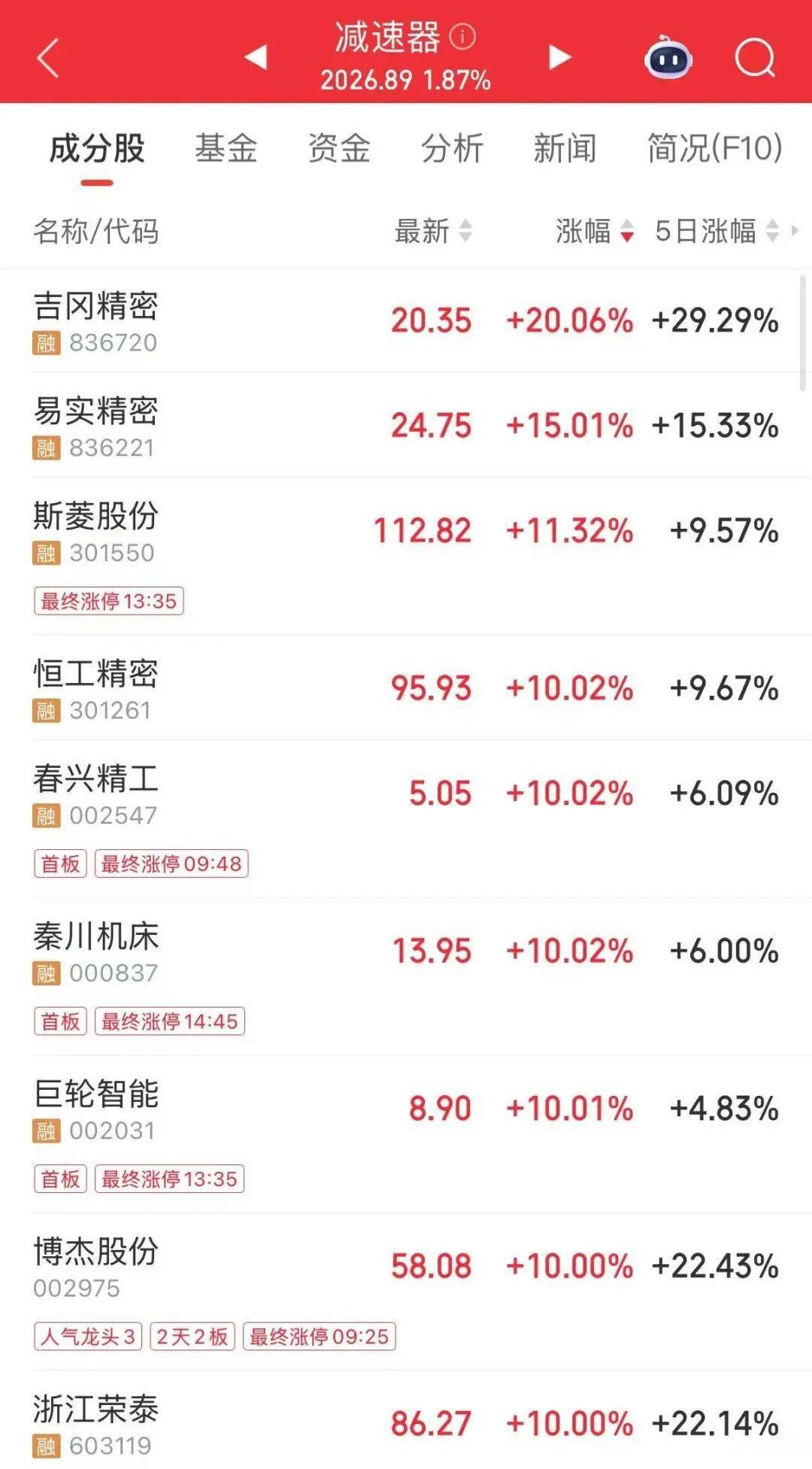Go back using the top-left arrow
This screenshot has height=1469, width=812.
47,58
